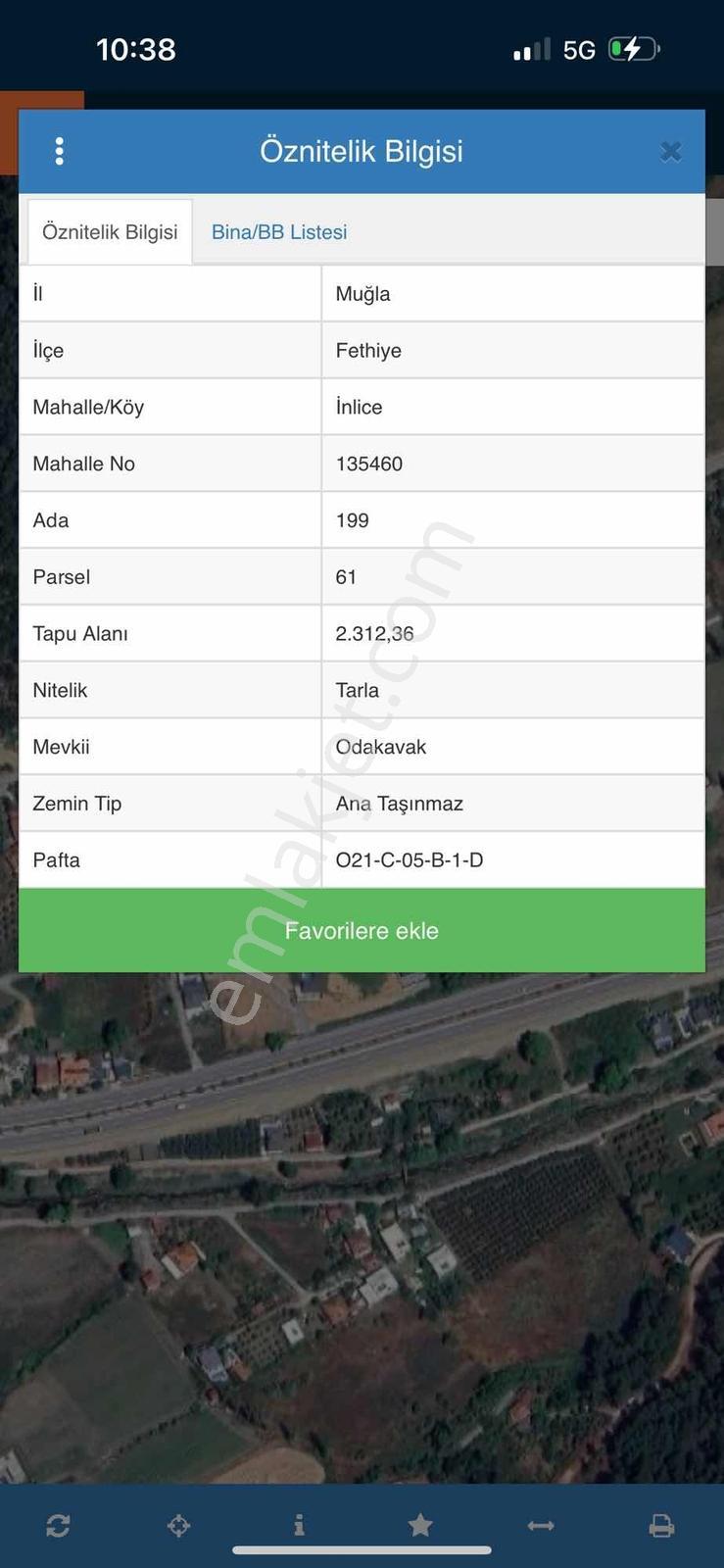724x1568 pixels.
Task: Open the three-dot menu in the dialog header
Action: pos(60,151)
